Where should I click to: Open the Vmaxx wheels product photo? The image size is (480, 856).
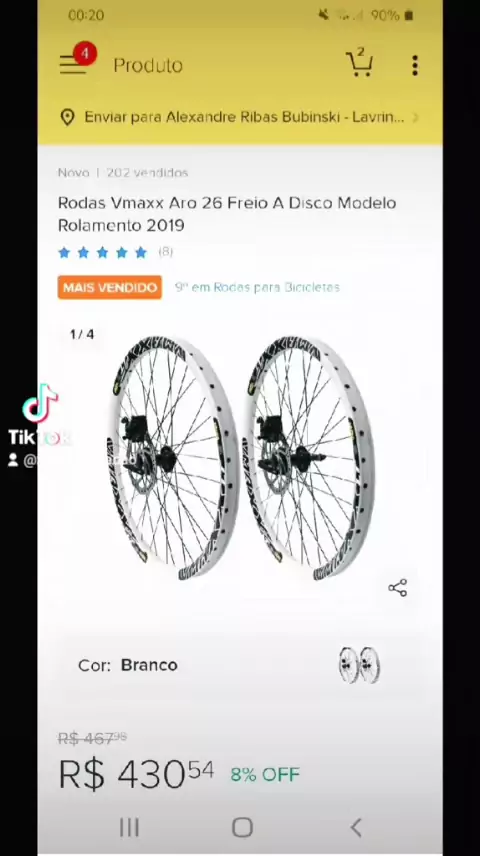click(240, 457)
